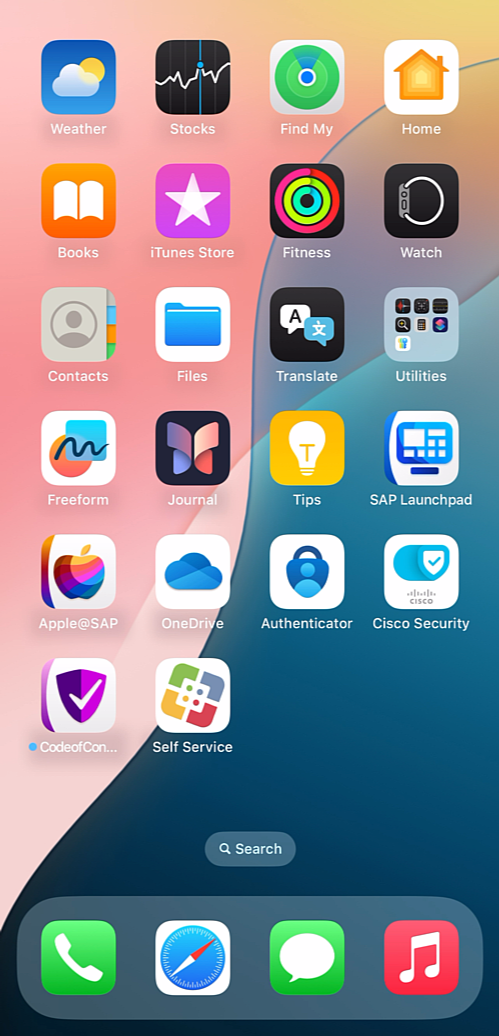Open the Home app

tap(421, 77)
